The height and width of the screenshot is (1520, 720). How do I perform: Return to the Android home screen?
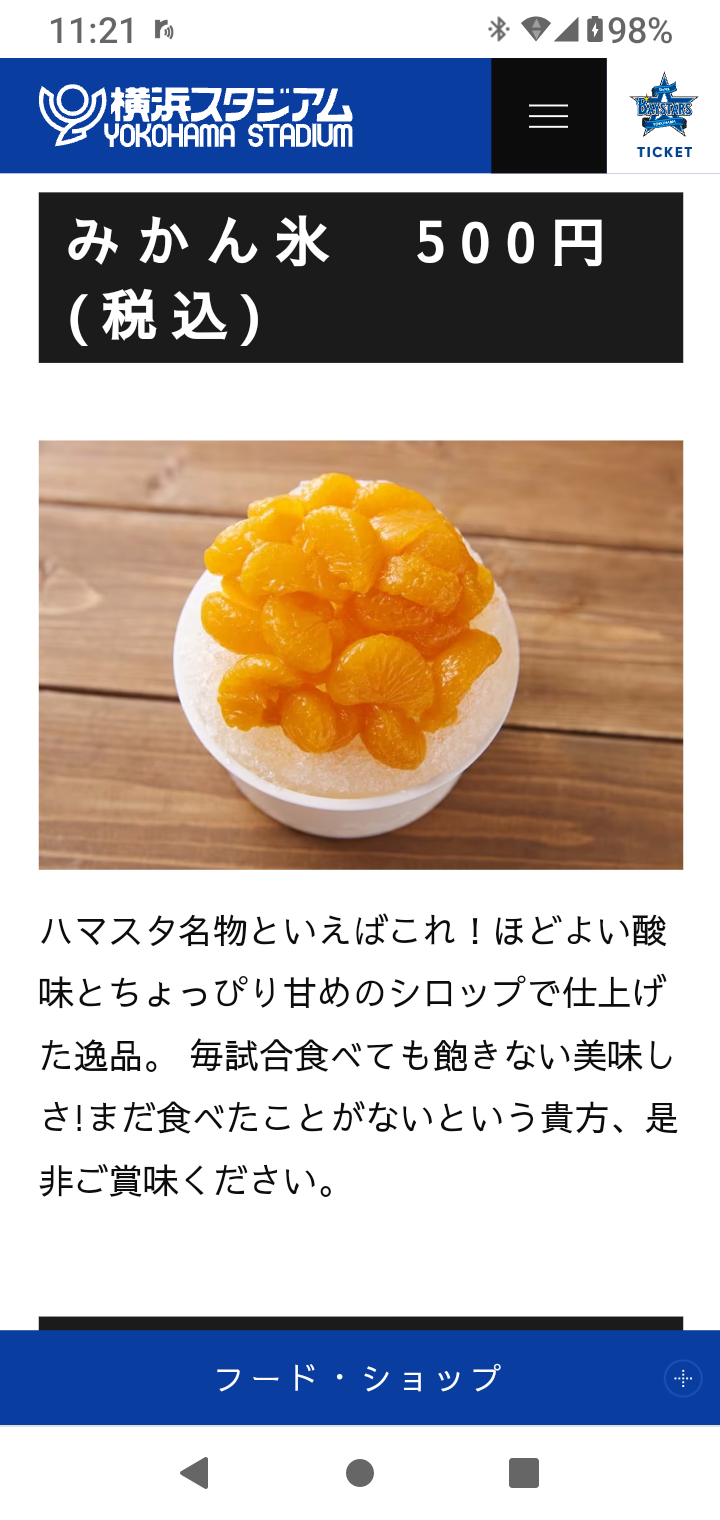[x=360, y=1473]
